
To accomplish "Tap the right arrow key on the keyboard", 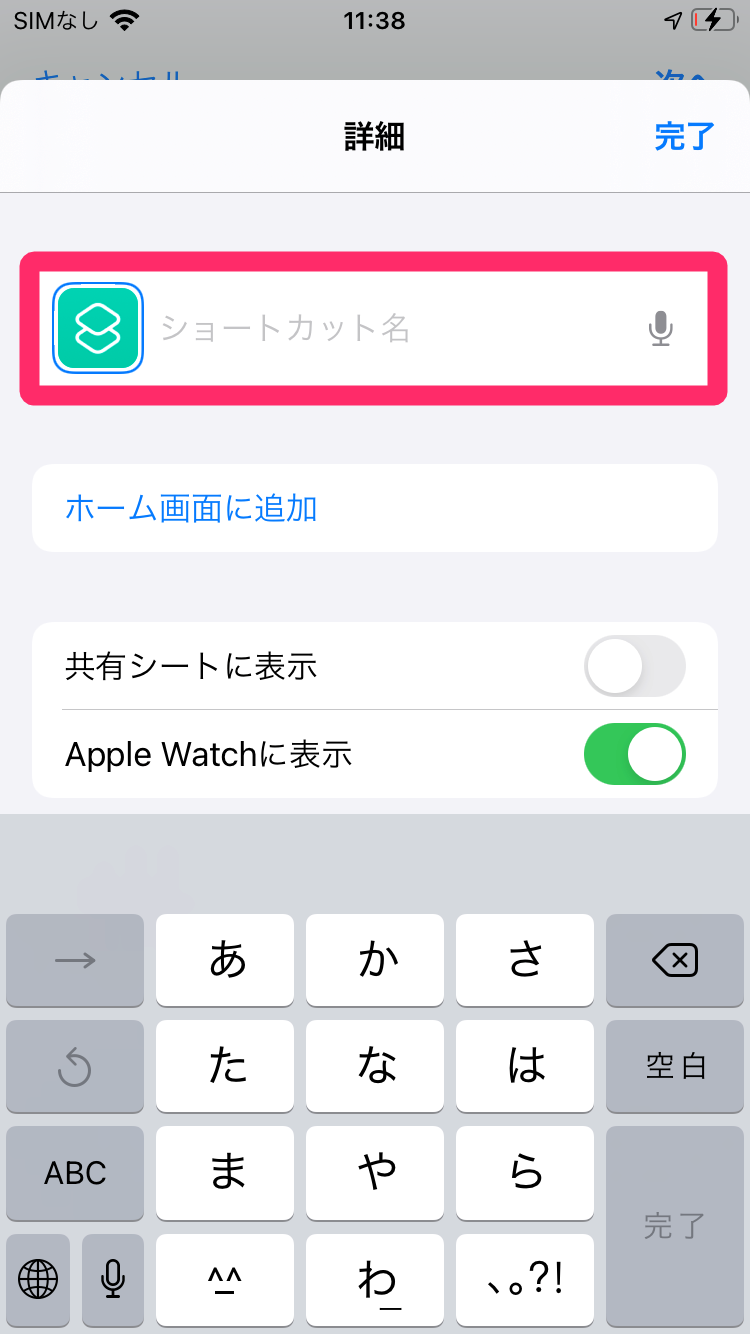I will pos(75,960).
